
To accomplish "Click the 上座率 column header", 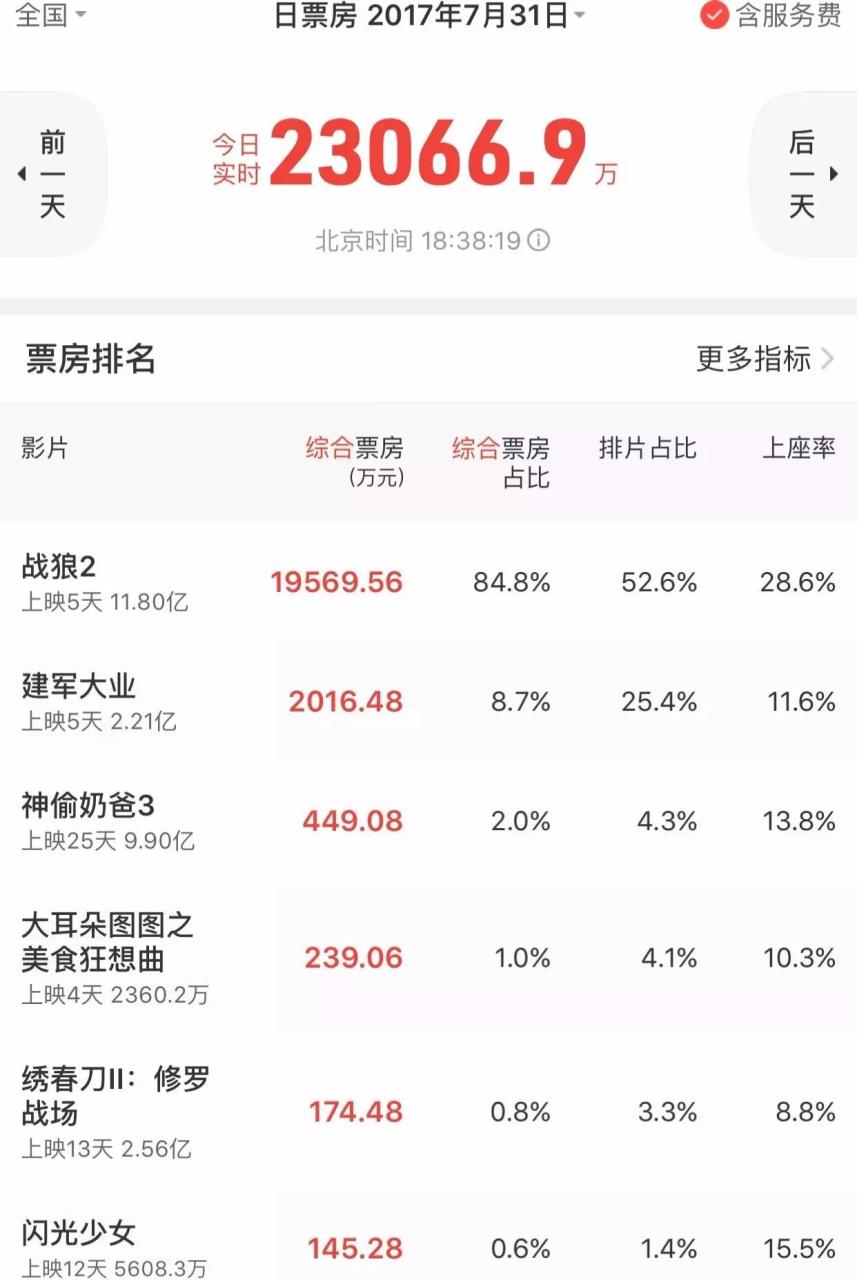I will tap(798, 450).
